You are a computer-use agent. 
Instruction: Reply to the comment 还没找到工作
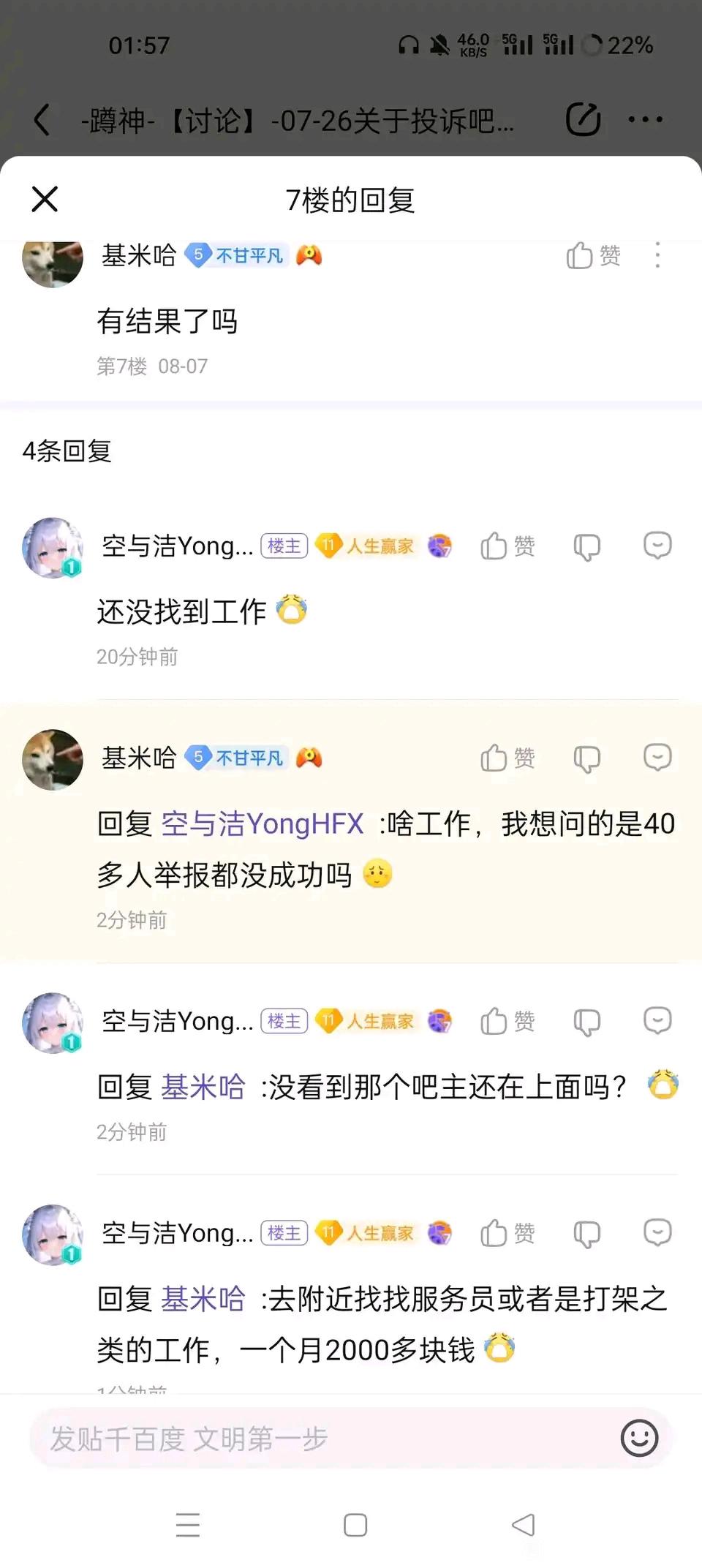(x=657, y=546)
